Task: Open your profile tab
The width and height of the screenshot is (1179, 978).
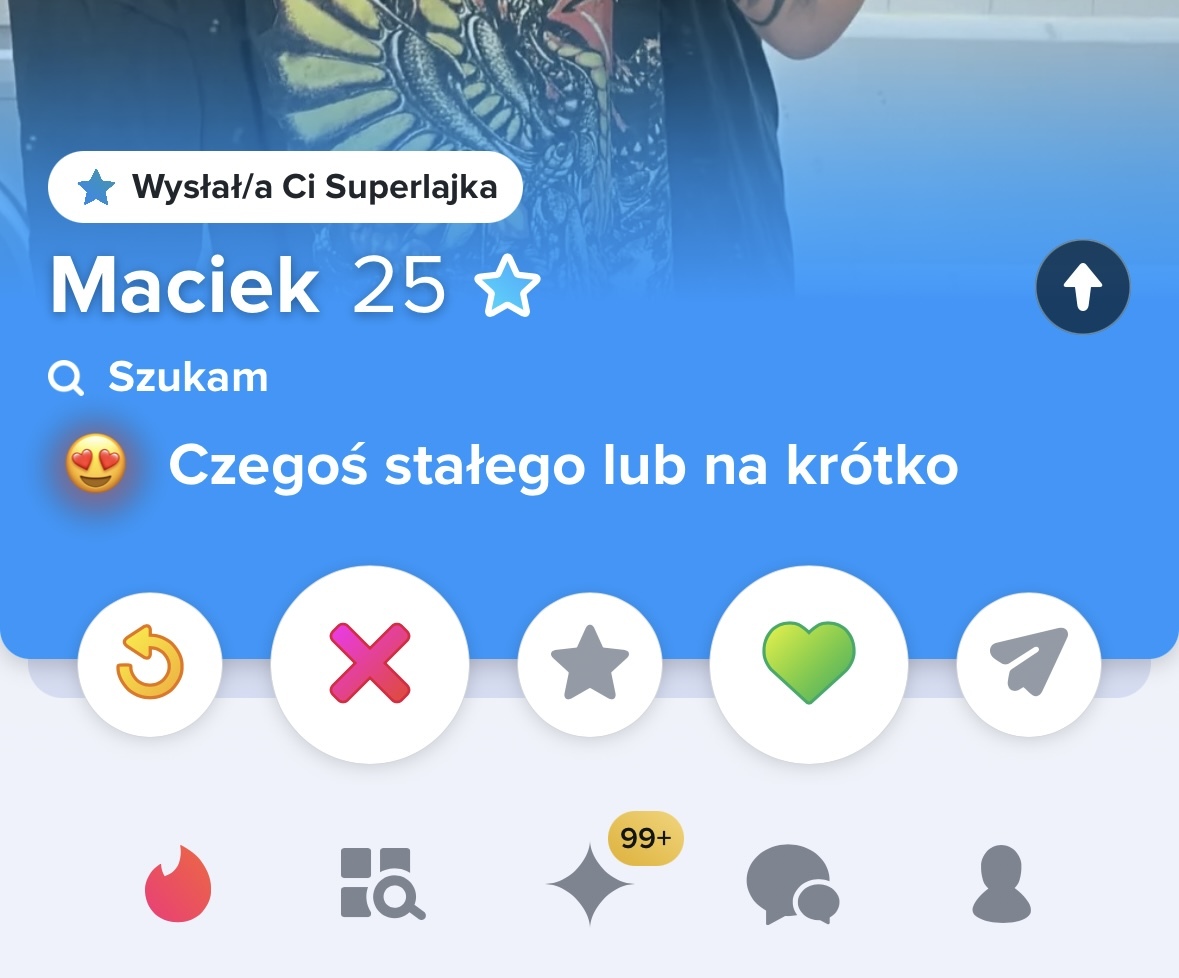Action: click(1001, 884)
